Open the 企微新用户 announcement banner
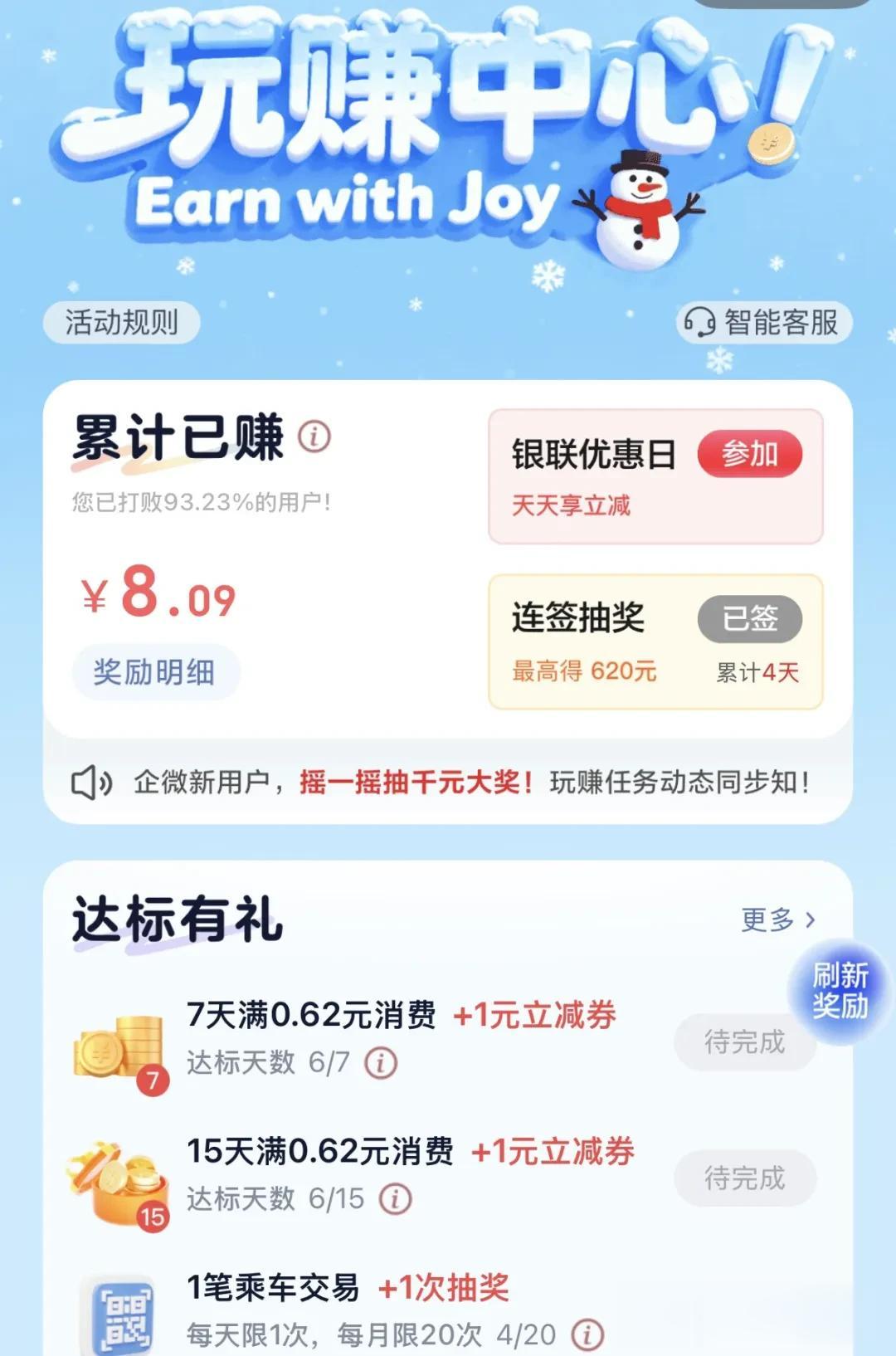The image size is (896, 1356). tap(448, 782)
